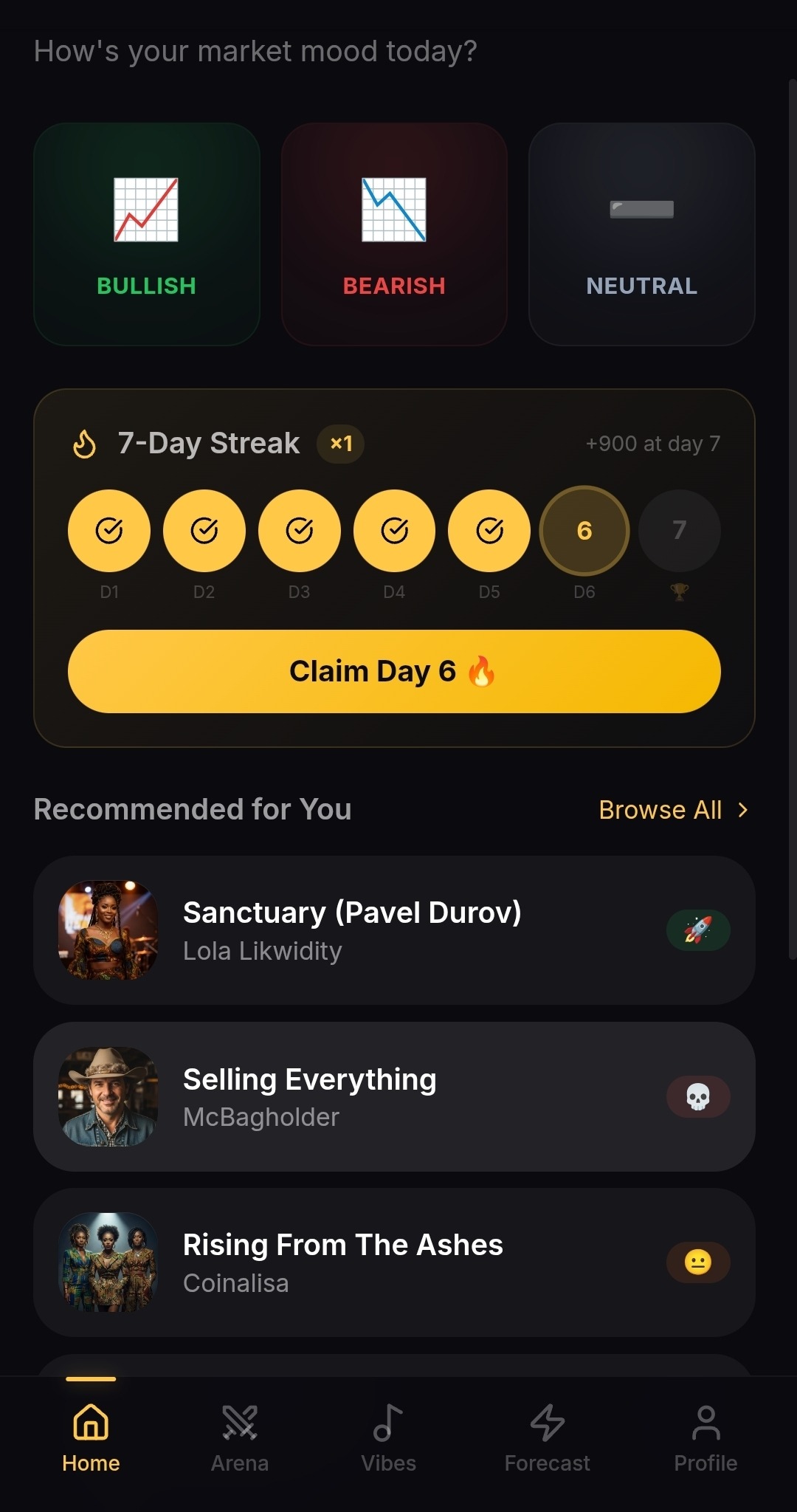Open Browse All recommendations
This screenshot has width=797, height=1512.
click(x=673, y=810)
